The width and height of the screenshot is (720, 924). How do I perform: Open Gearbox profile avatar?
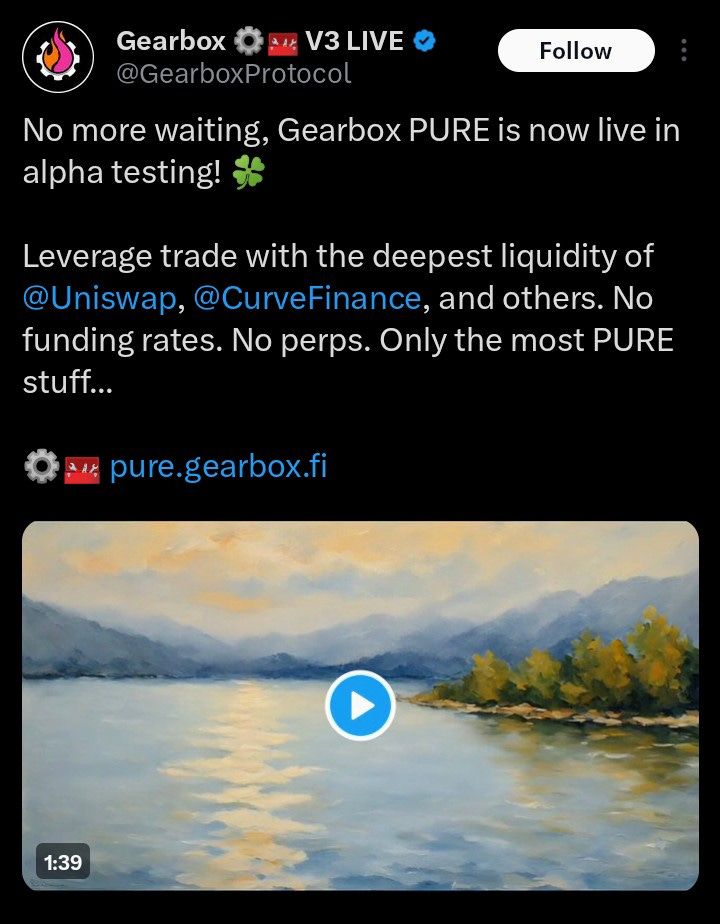tap(58, 57)
